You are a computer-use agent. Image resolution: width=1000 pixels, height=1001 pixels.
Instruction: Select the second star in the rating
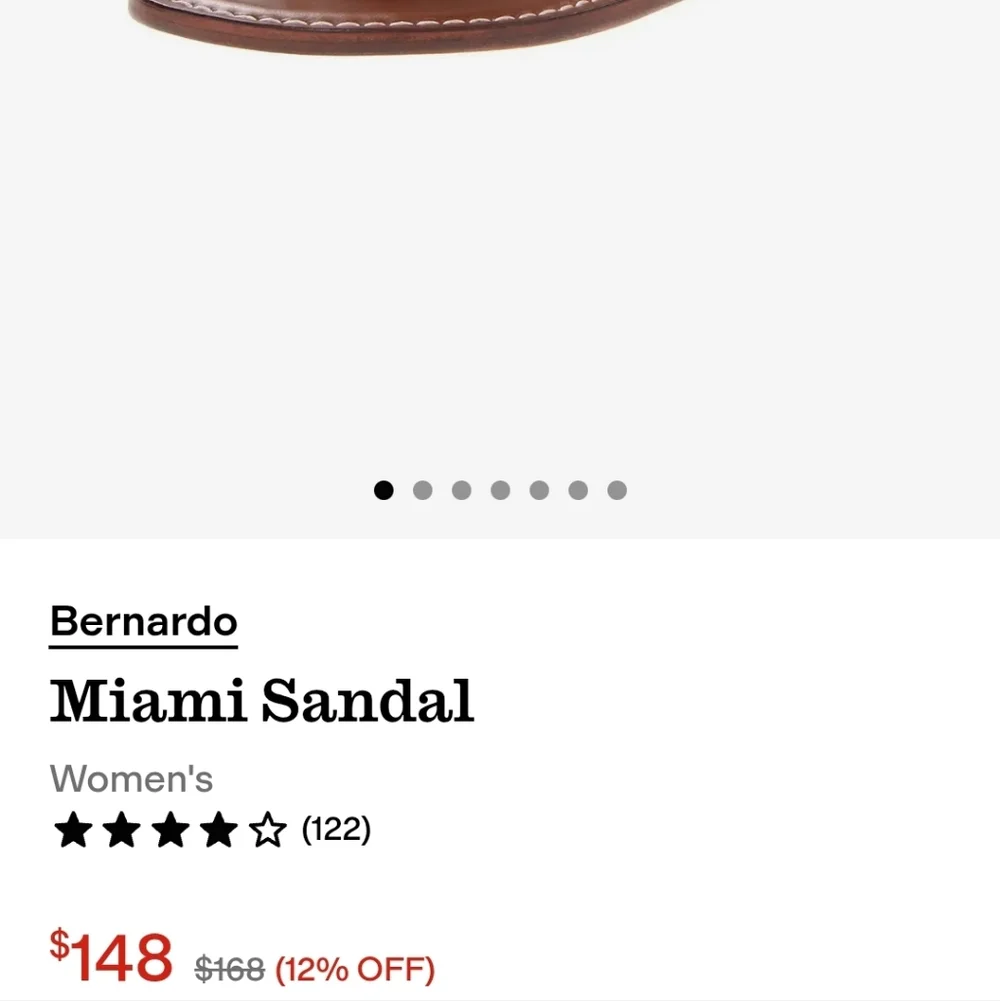pyautogui.click(x=122, y=829)
